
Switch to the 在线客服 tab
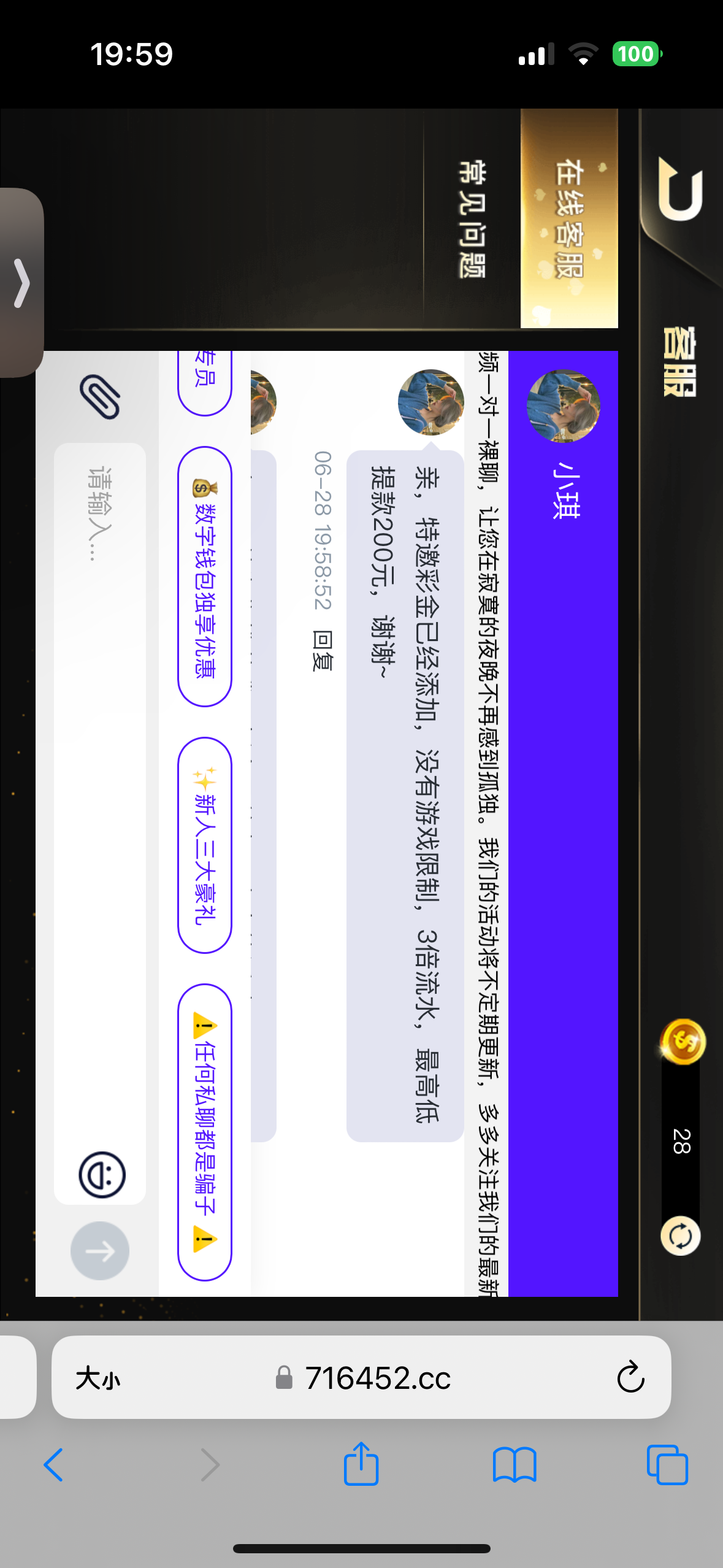tap(569, 218)
